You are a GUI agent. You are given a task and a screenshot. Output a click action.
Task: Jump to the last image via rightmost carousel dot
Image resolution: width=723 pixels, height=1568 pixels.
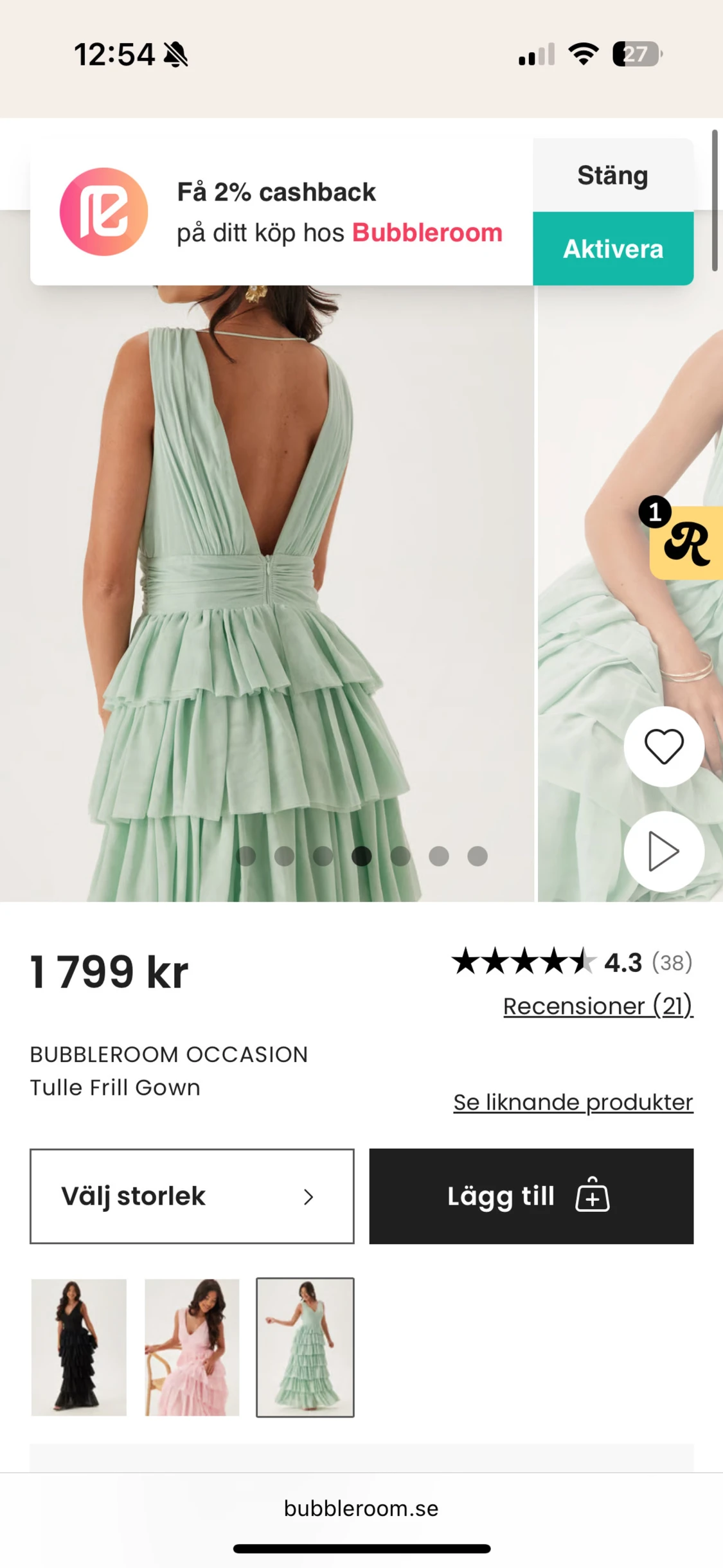[477, 856]
